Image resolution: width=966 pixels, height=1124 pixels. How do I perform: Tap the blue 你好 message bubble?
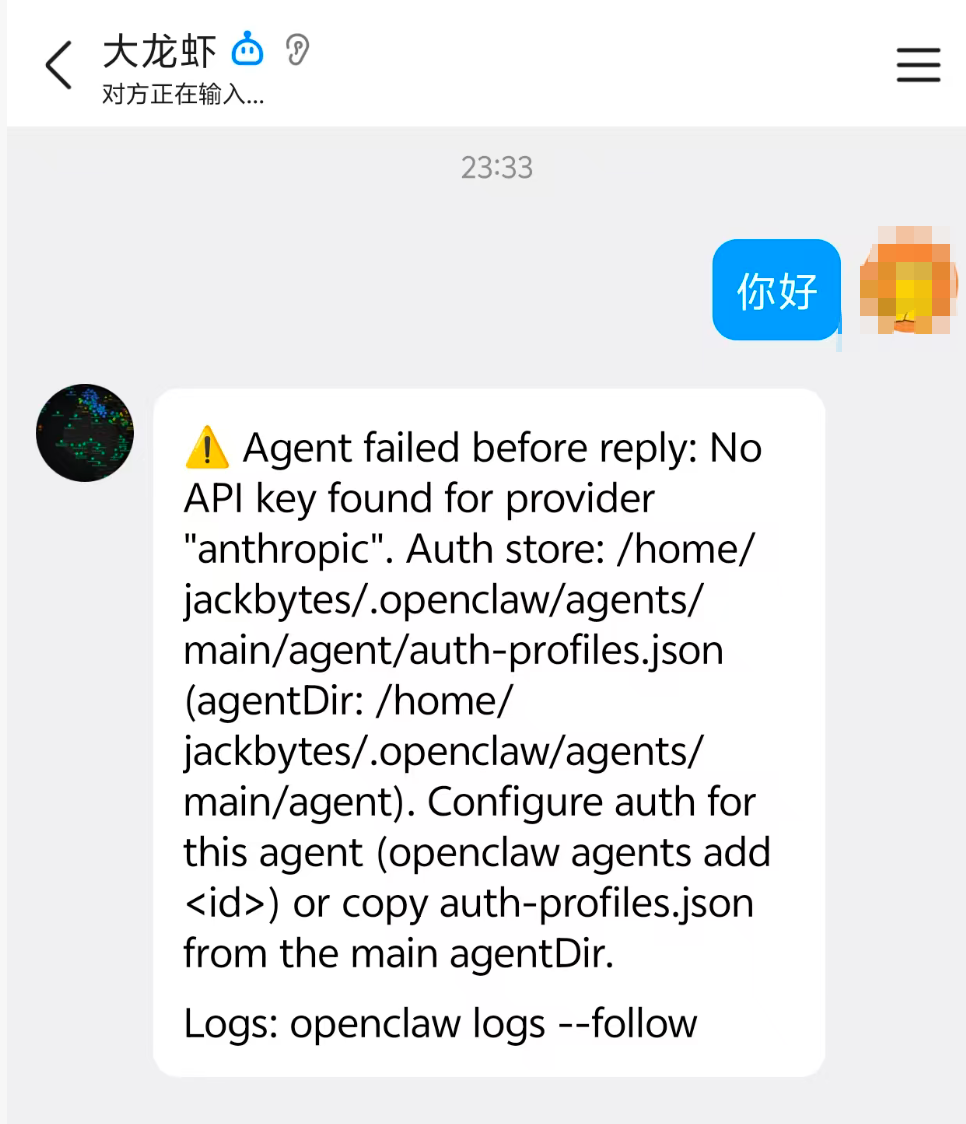pyautogui.click(x=776, y=289)
